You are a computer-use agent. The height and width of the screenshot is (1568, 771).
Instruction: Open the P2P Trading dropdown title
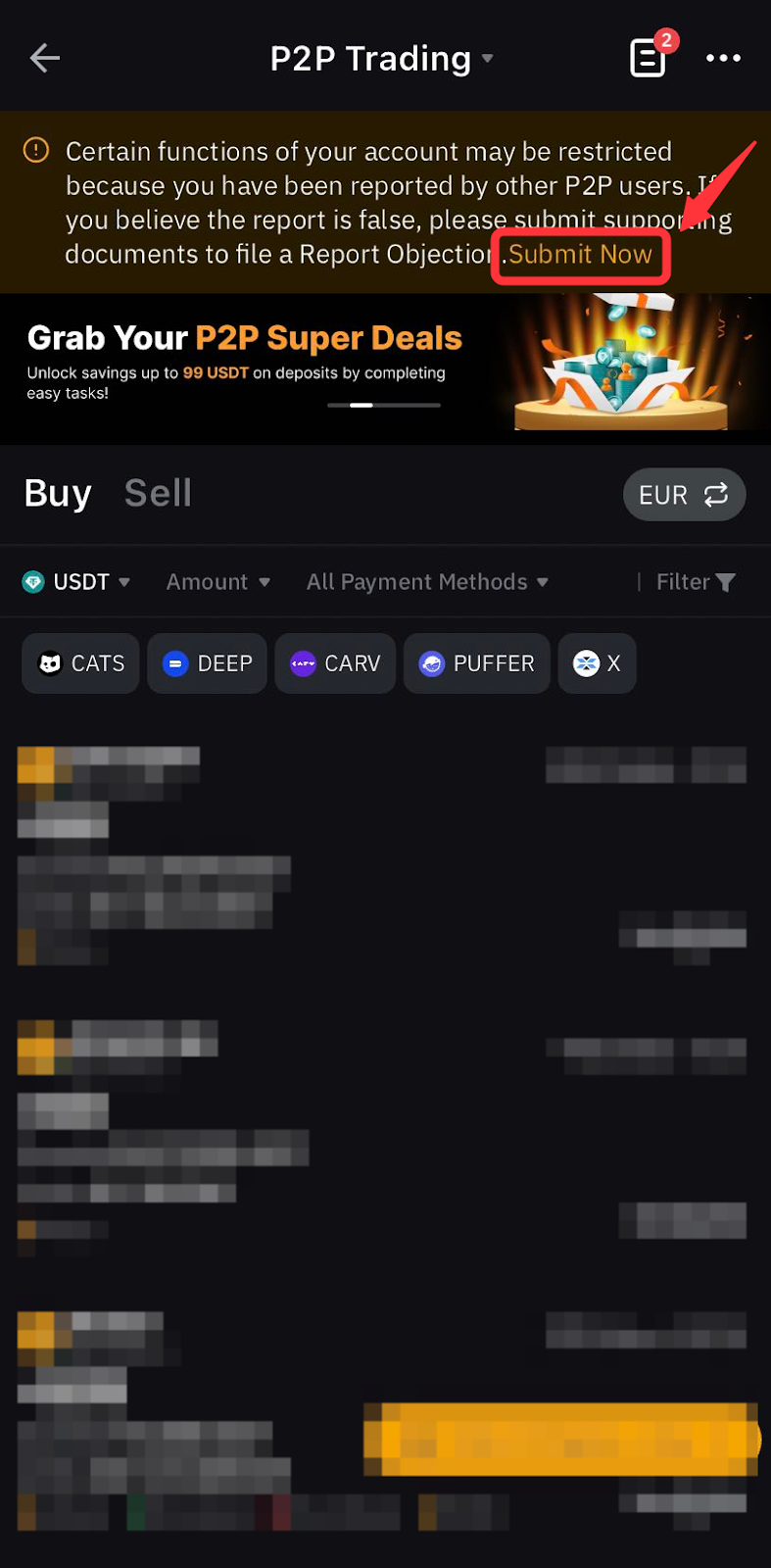coord(380,59)
